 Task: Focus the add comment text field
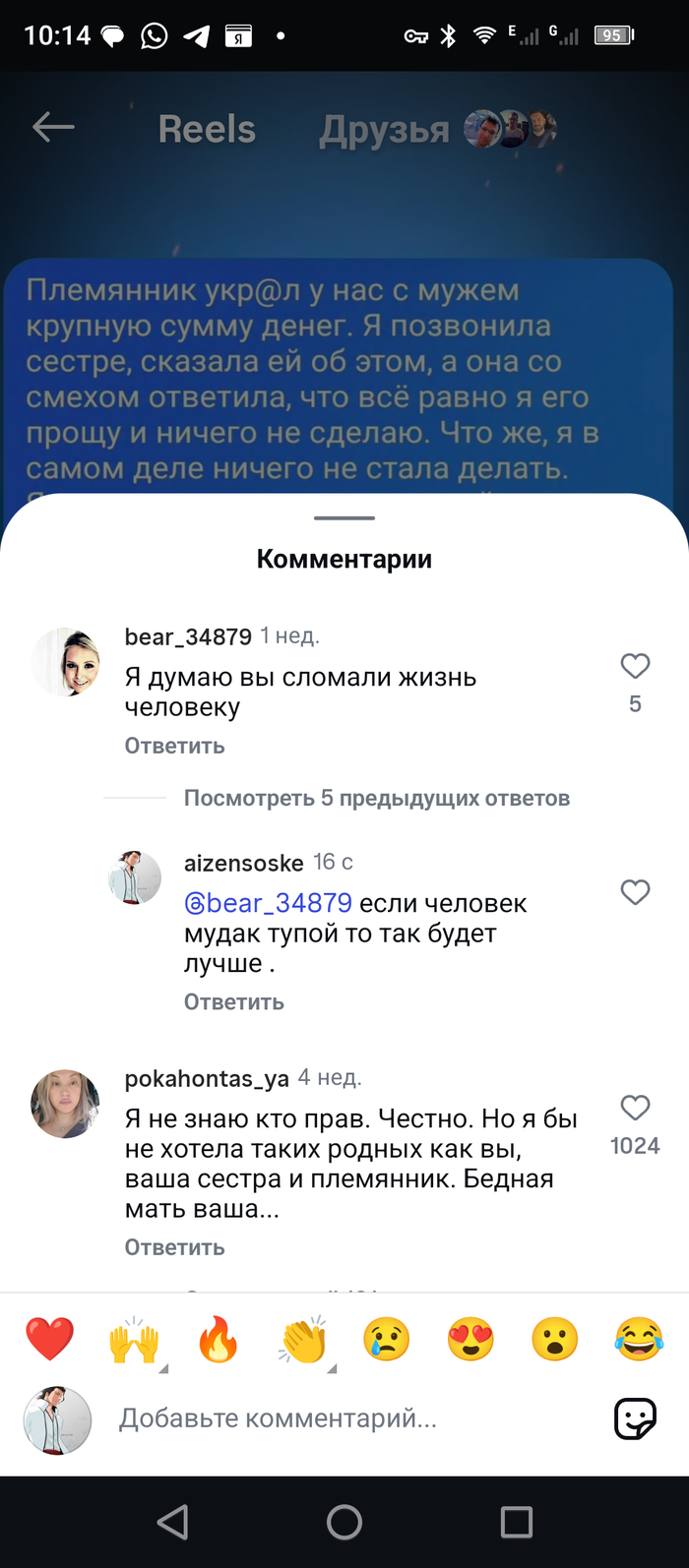344,1418
